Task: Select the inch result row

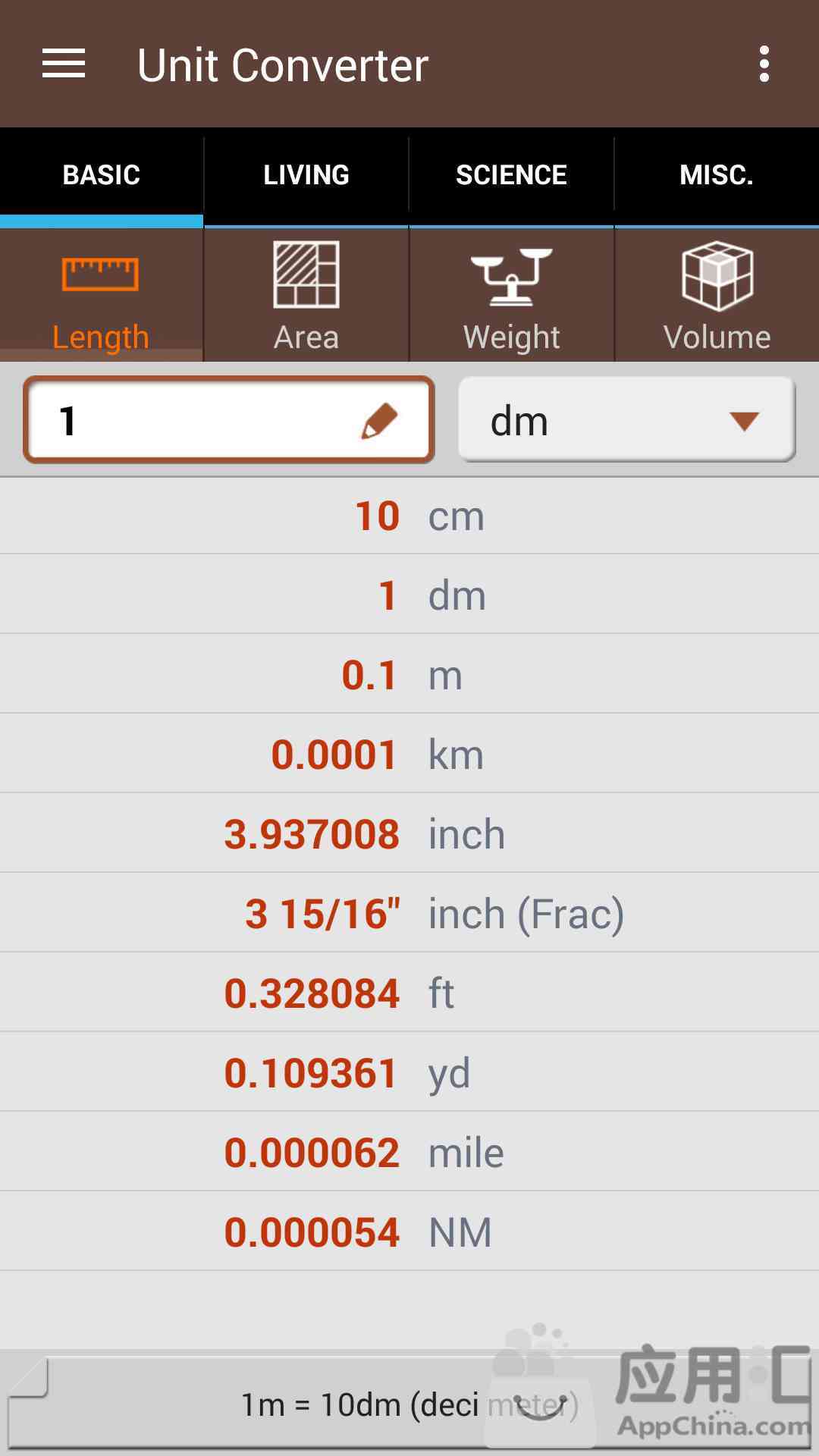Action: (409, 833)
